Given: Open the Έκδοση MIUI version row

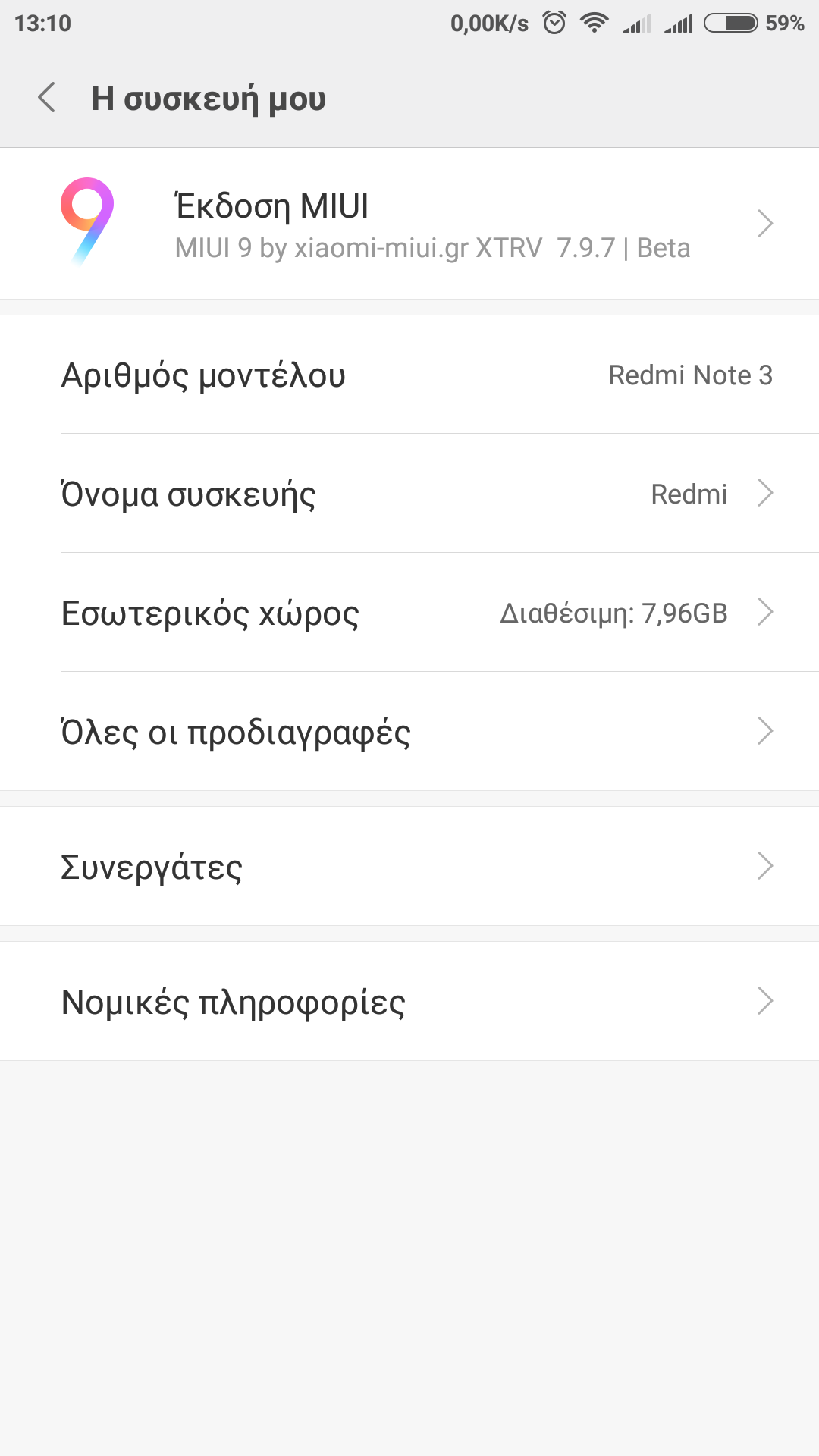Looking at the screenshot, I should [409, 224].
